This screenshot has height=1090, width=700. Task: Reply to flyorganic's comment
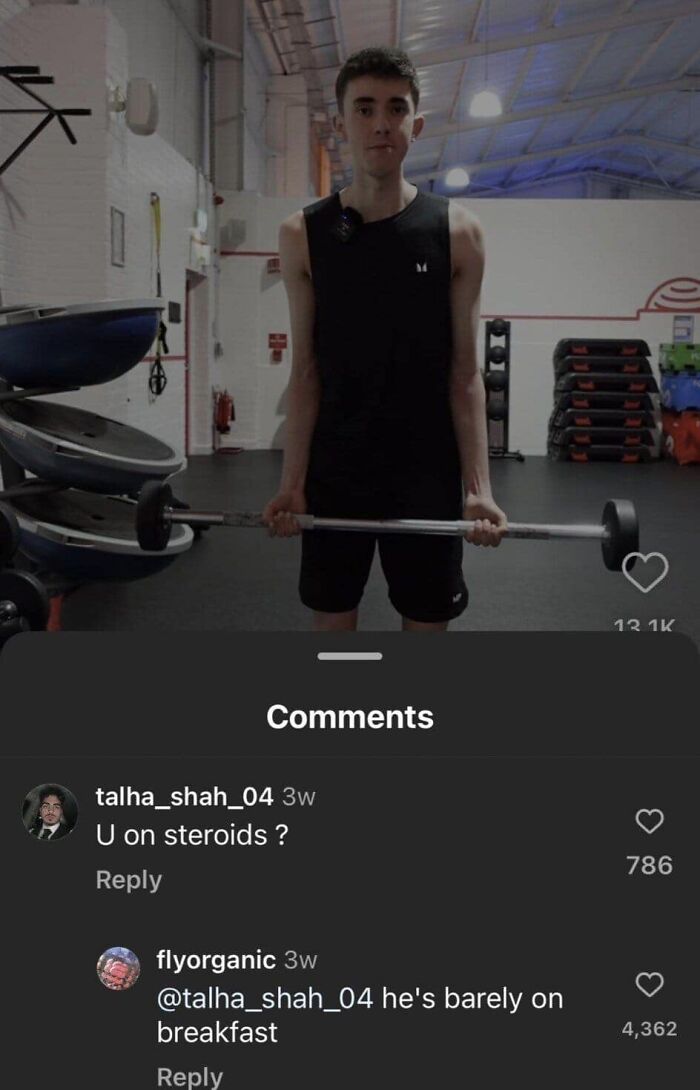tap(190, 1076)
